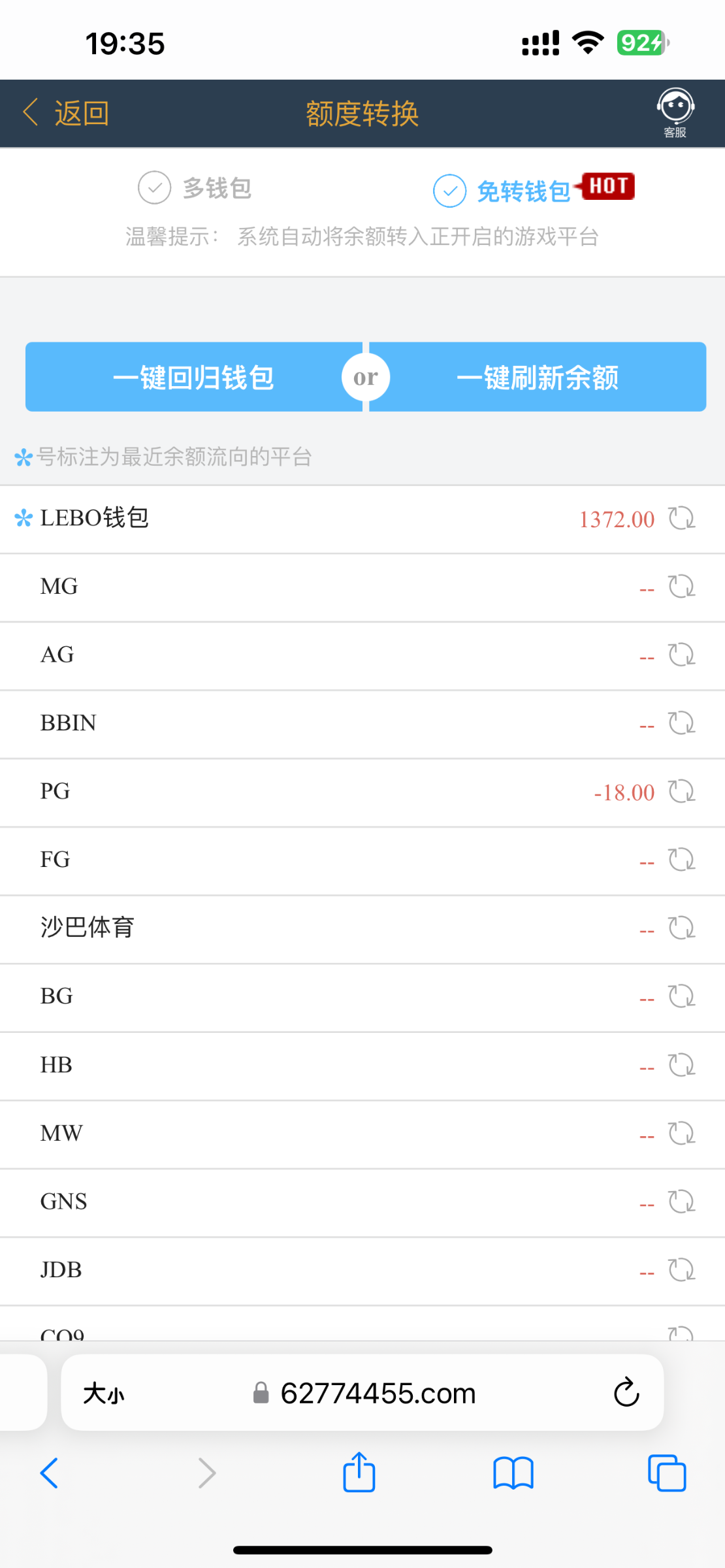Select the 多钱包 option
Screen dimensions: 725x1568
pyautogui.click(x=195, y=188)
